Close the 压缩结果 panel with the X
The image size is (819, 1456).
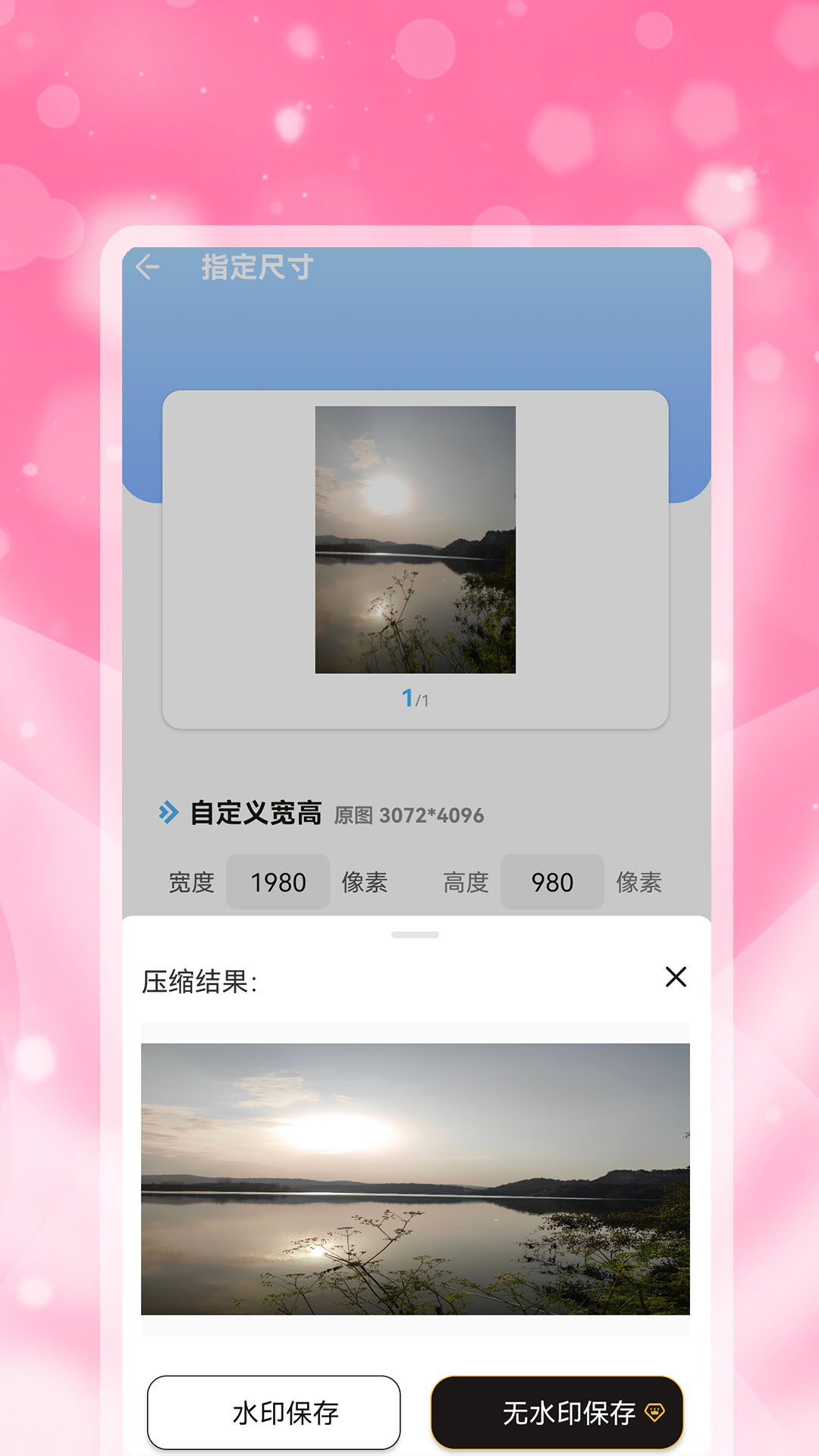tap(676, 977)
